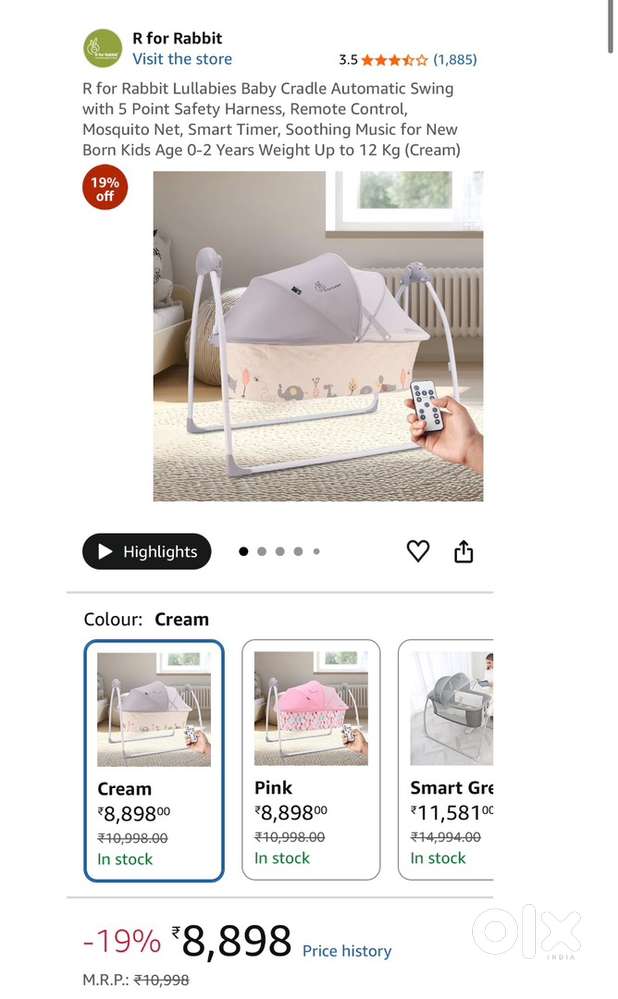
Task: Select the Cream colour option
Action: [154, 761]
